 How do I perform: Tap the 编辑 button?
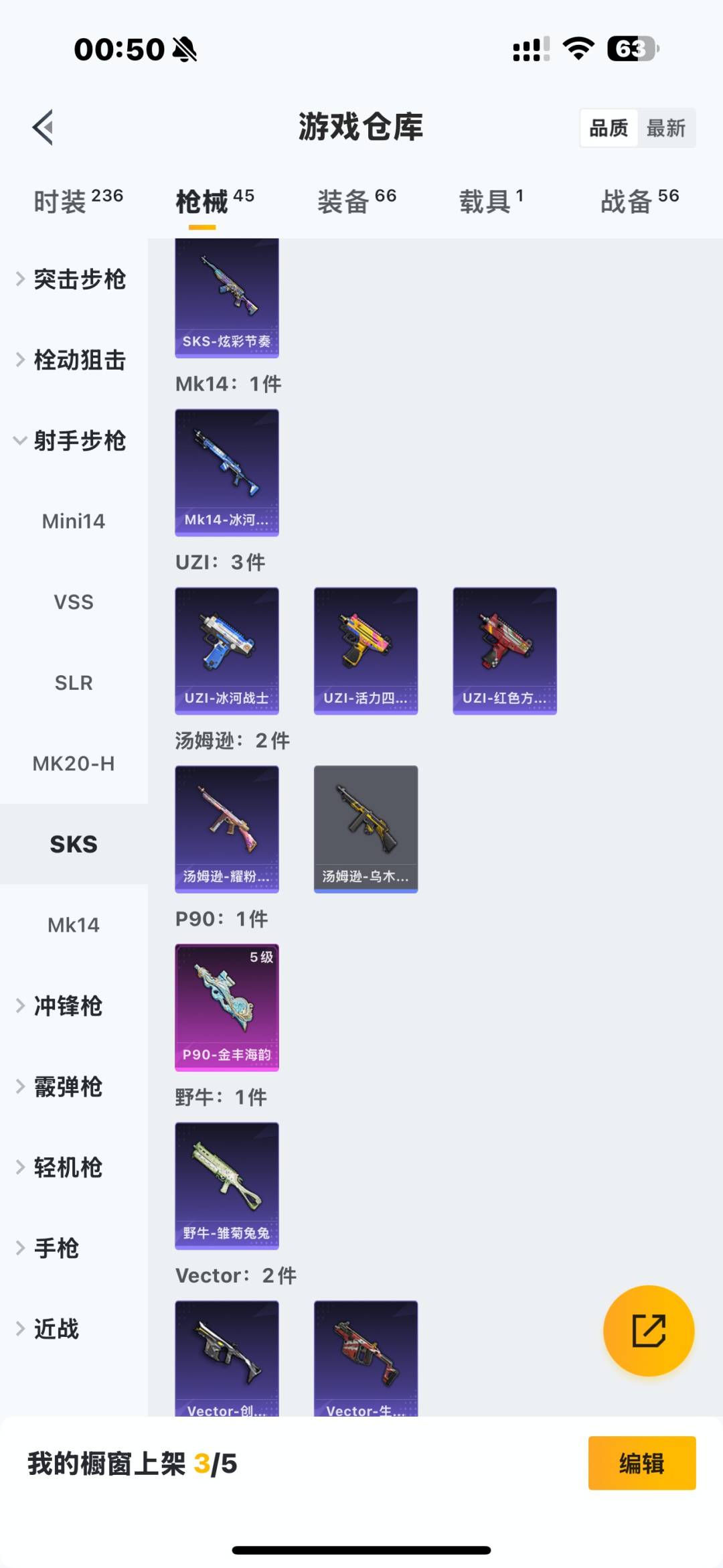(x=641, y=1464)
